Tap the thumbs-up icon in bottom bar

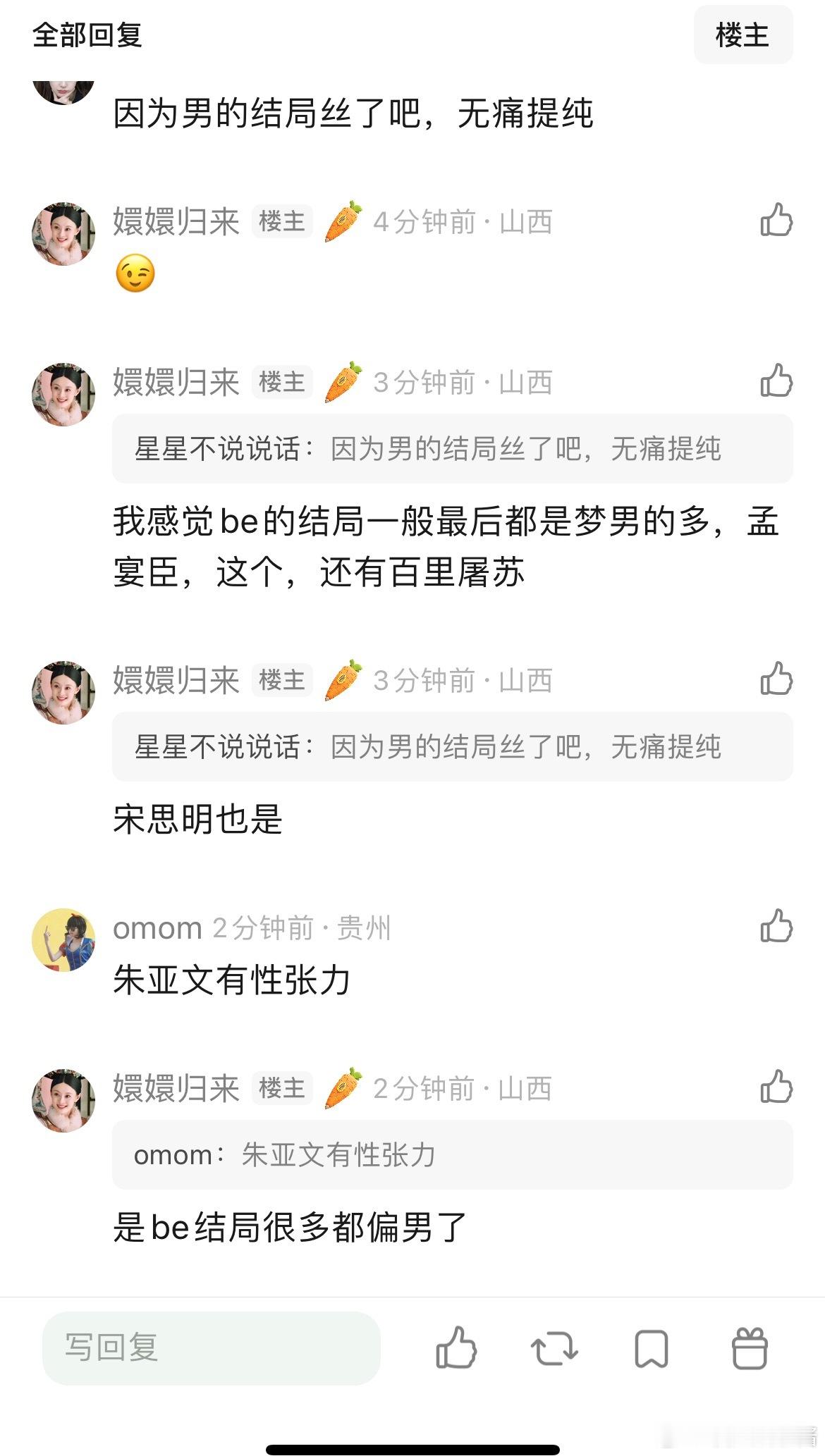[458, 1350]
